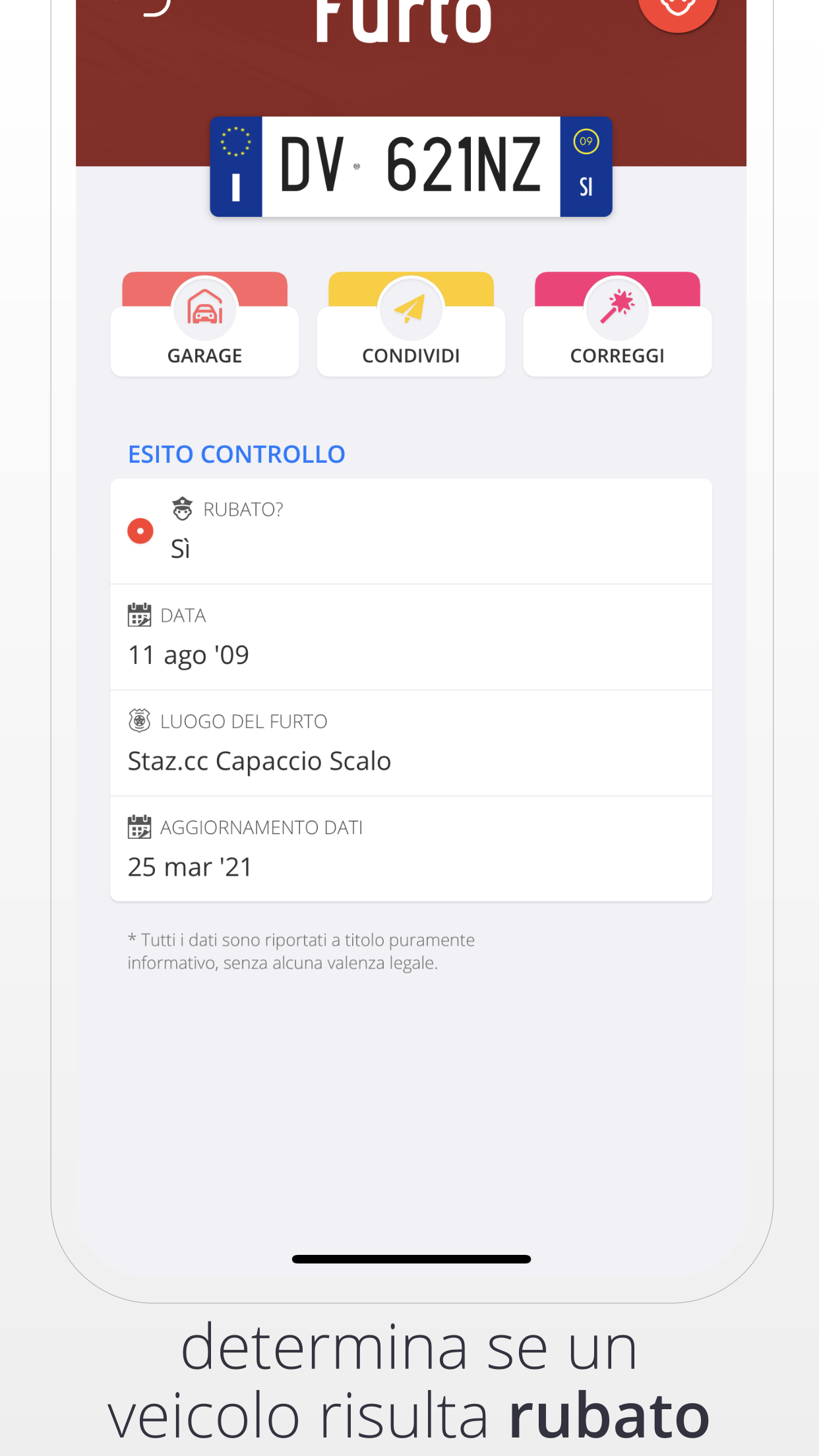Tap the yellow 09 year circle on plate
The image size is (819, 1456).
click(586, 142)
